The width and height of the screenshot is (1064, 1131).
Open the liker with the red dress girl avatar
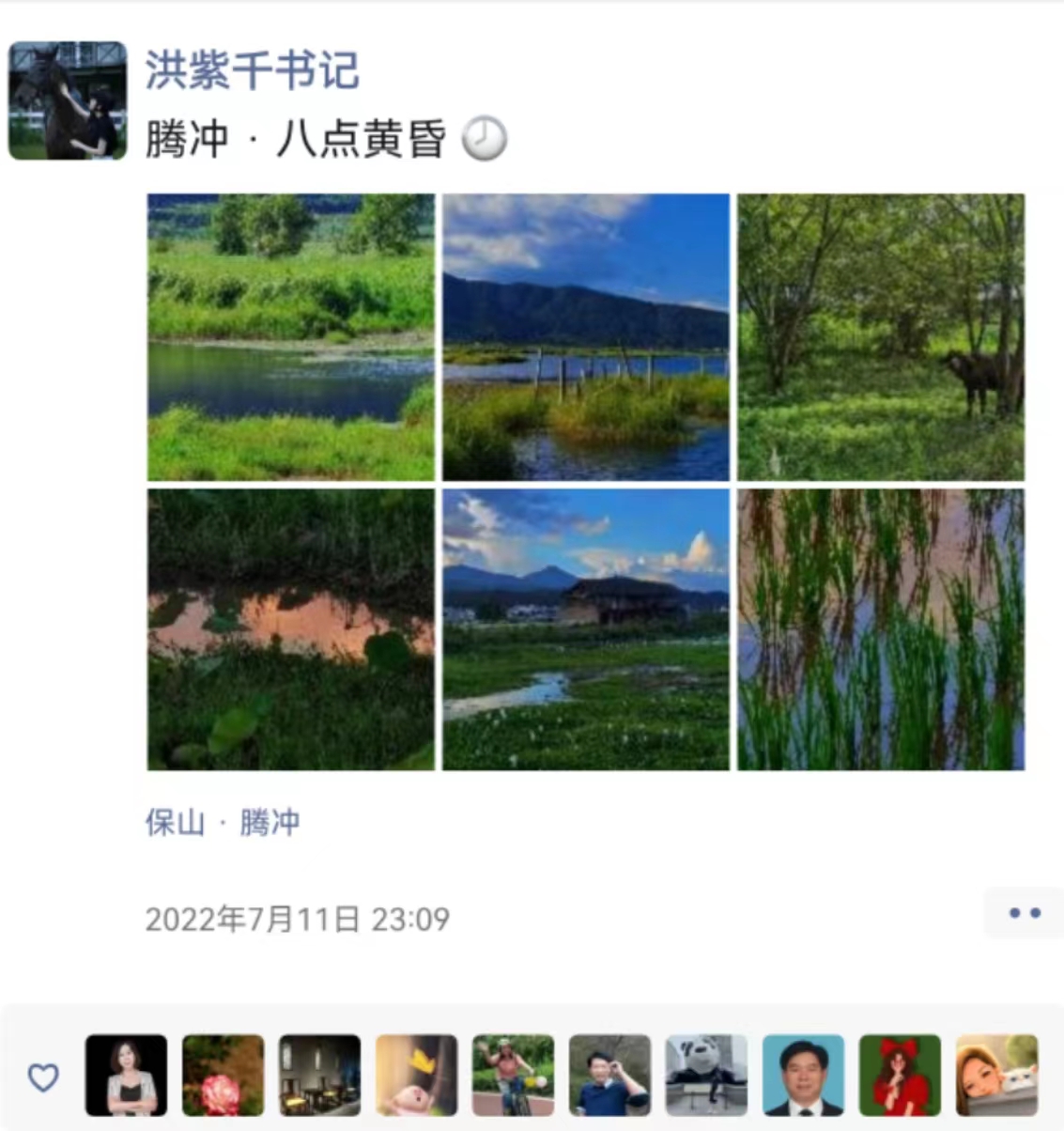point(900,1076)
